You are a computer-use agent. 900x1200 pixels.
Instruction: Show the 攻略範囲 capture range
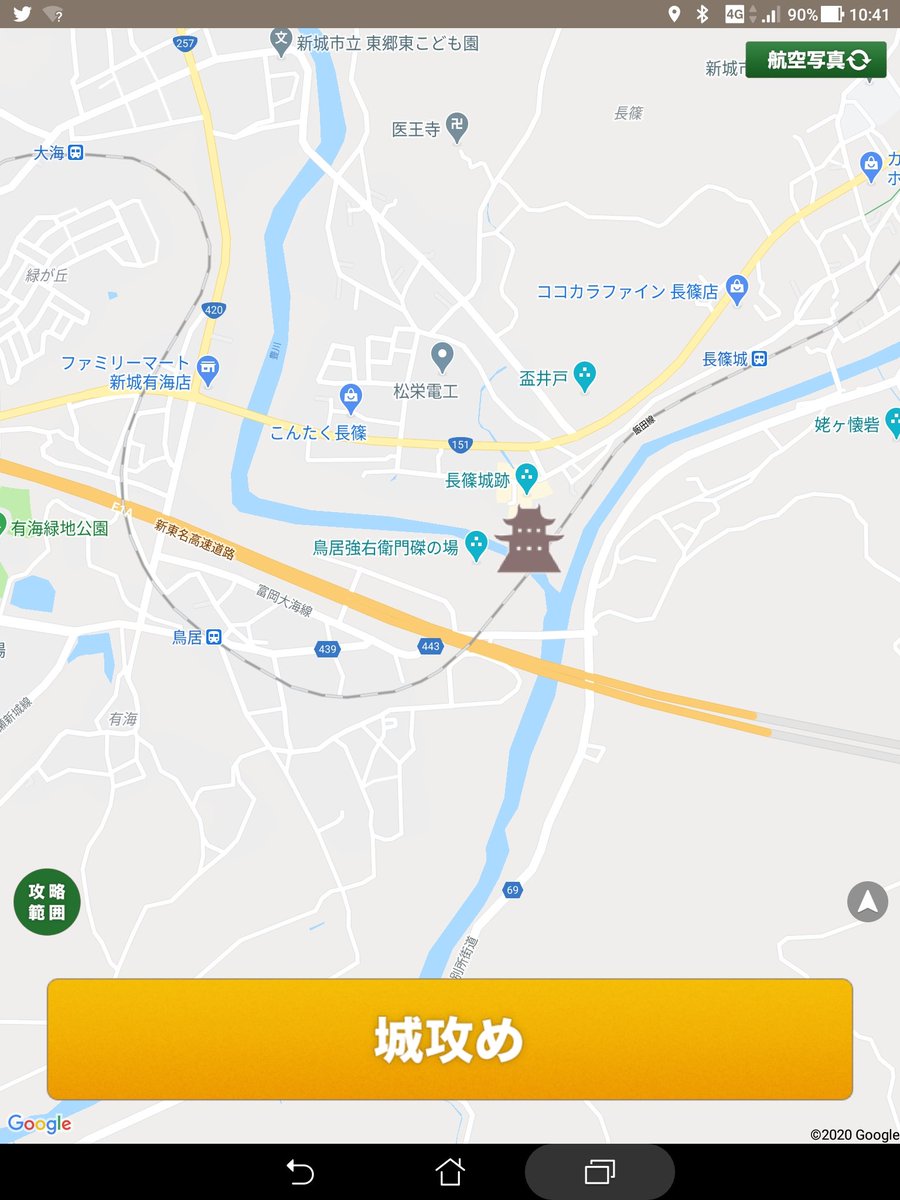pos(47,902)
